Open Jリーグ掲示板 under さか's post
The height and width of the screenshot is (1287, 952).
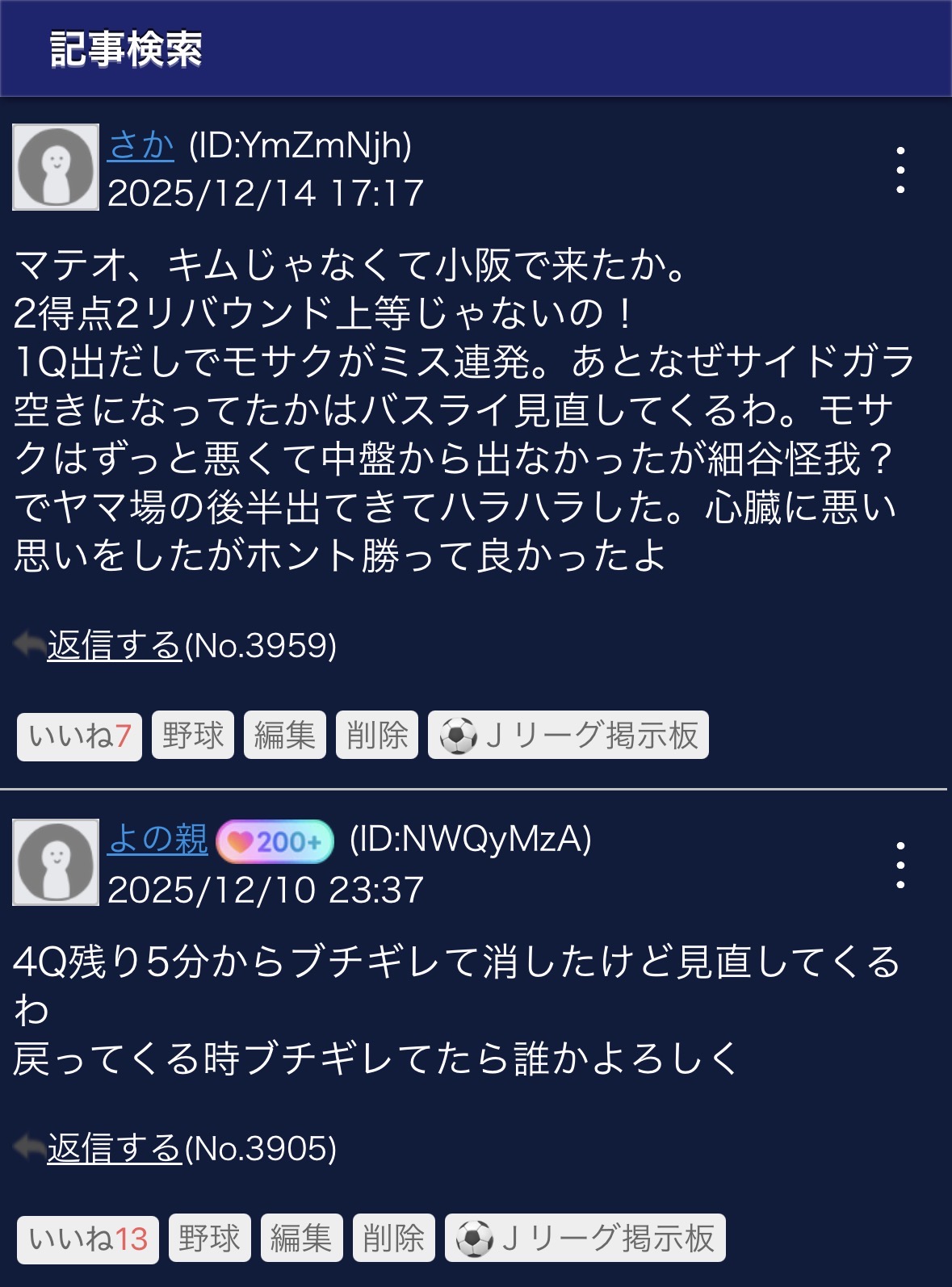[x=568, y=736]
